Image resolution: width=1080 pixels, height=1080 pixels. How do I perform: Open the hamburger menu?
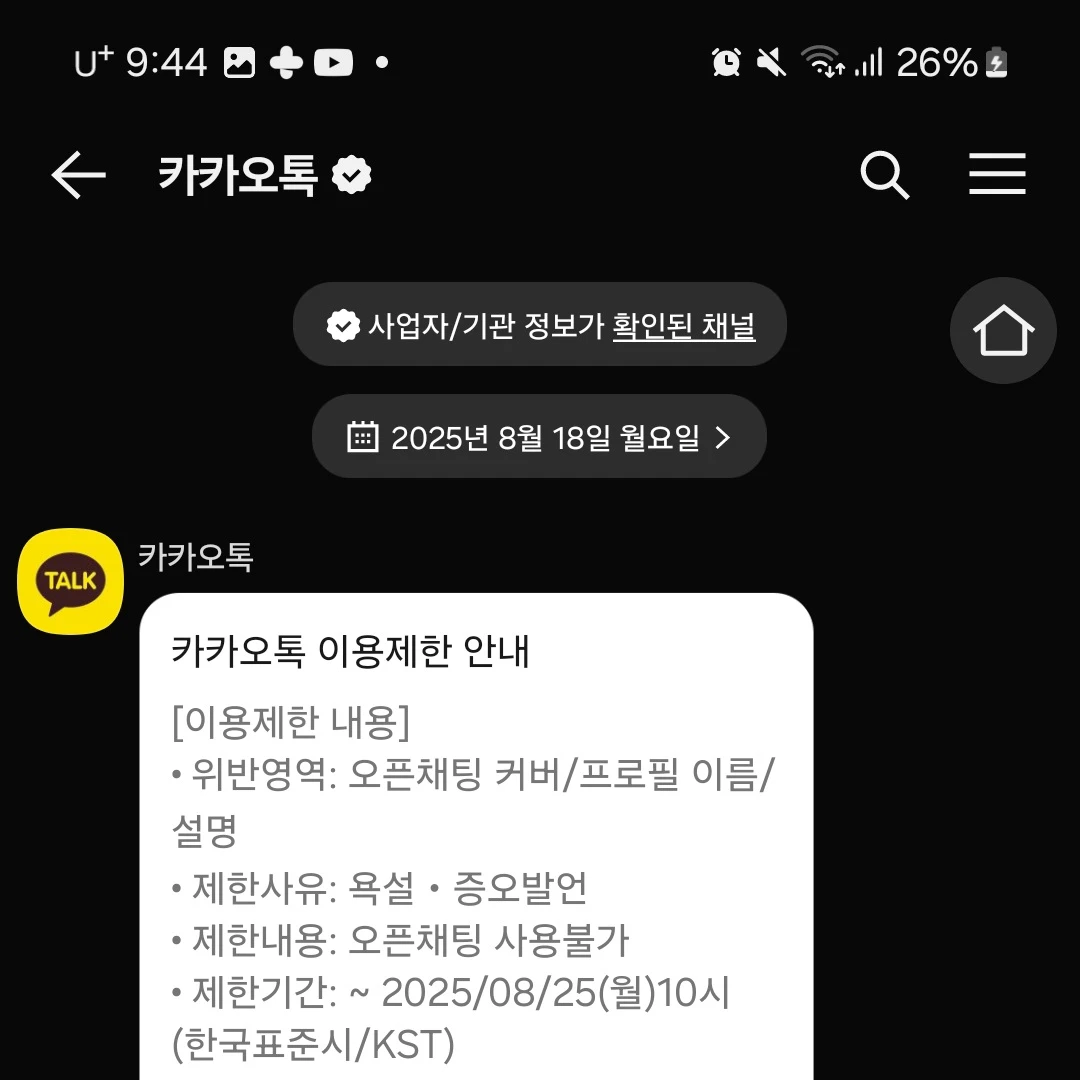[997, 175]
